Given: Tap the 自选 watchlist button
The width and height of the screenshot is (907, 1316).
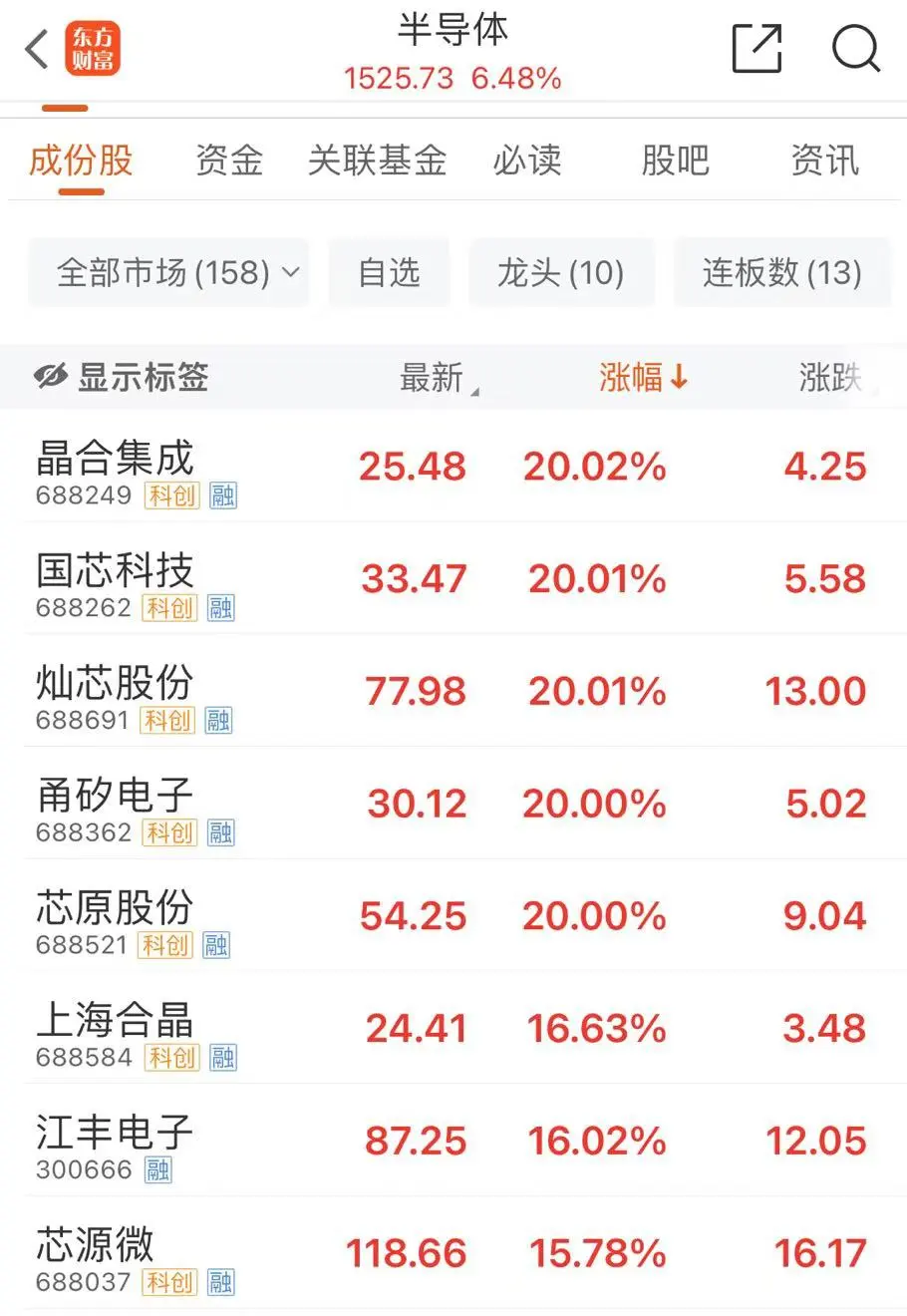Looking at the screenshot, I should (x=388, y=271).
